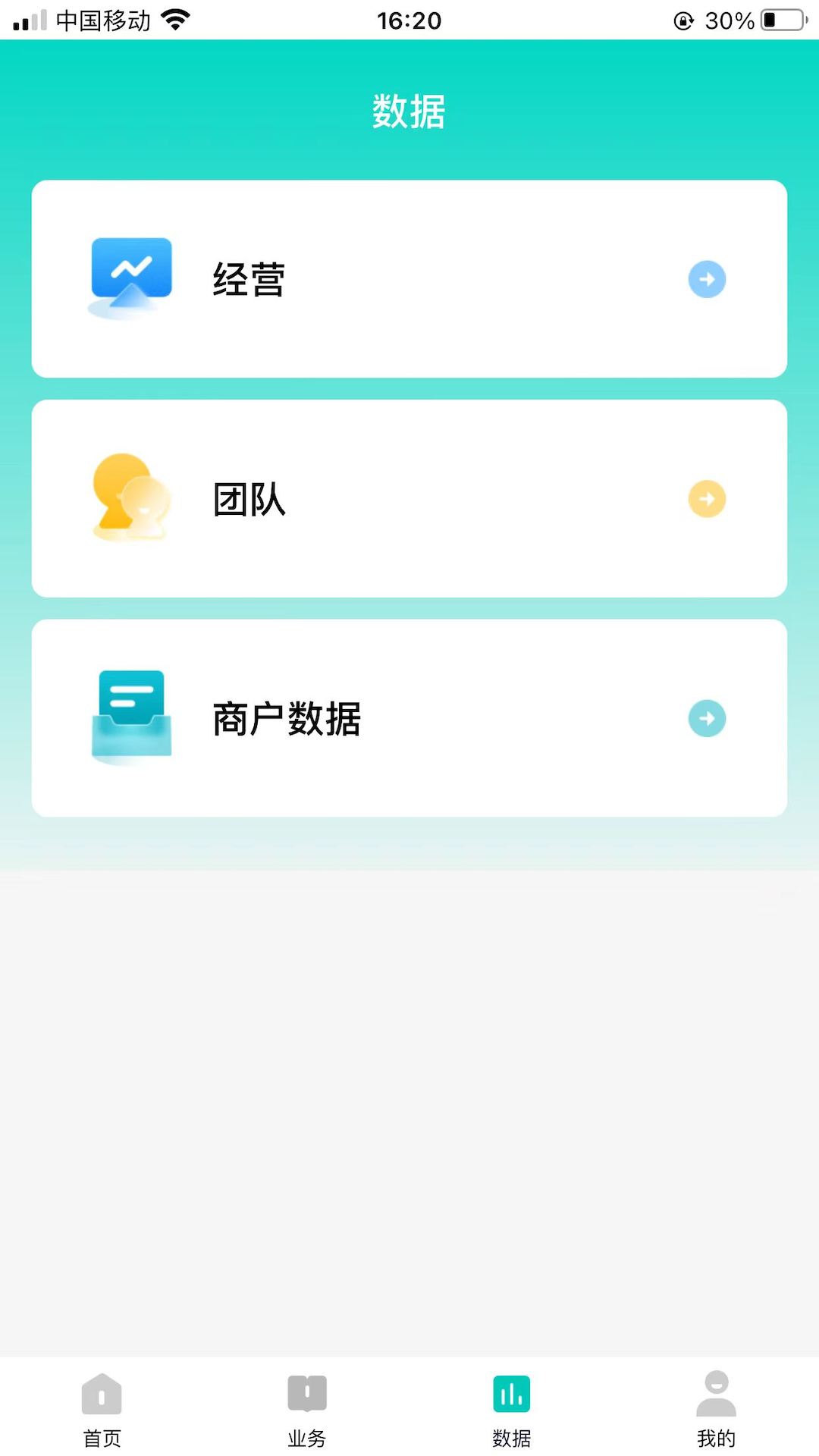
Task: Tap the 数据 page title
Action: 409,110
